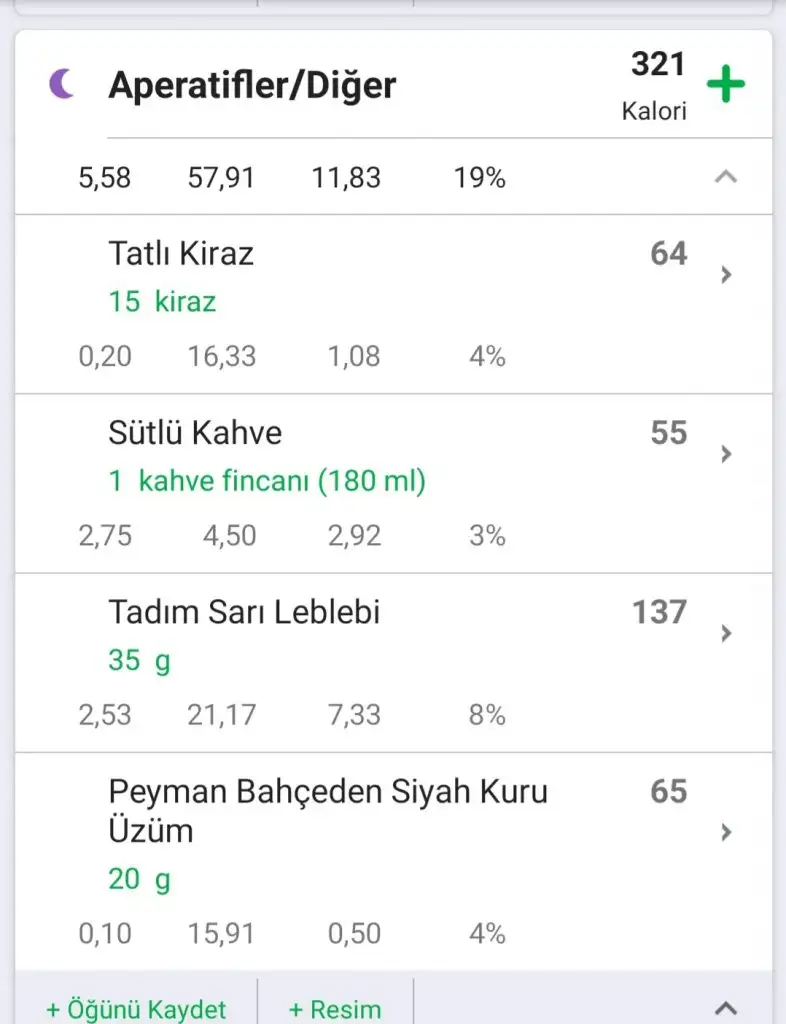Image resolution: width=786 pixels, height=1024 pixels.
Task: Add a photo with Resim
Action: coord(335,1008)
